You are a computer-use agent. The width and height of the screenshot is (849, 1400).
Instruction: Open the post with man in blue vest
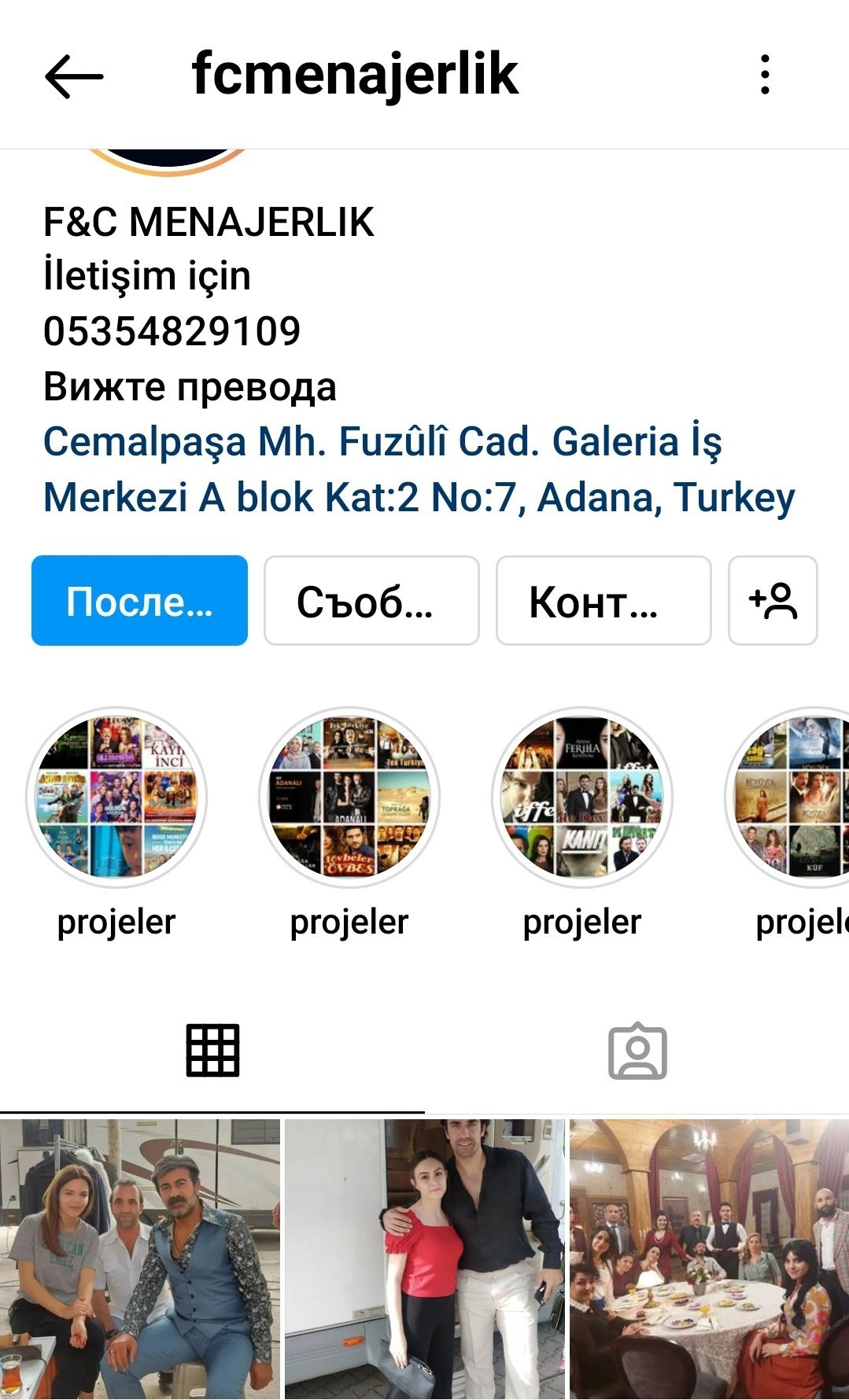click(140, 1259)
